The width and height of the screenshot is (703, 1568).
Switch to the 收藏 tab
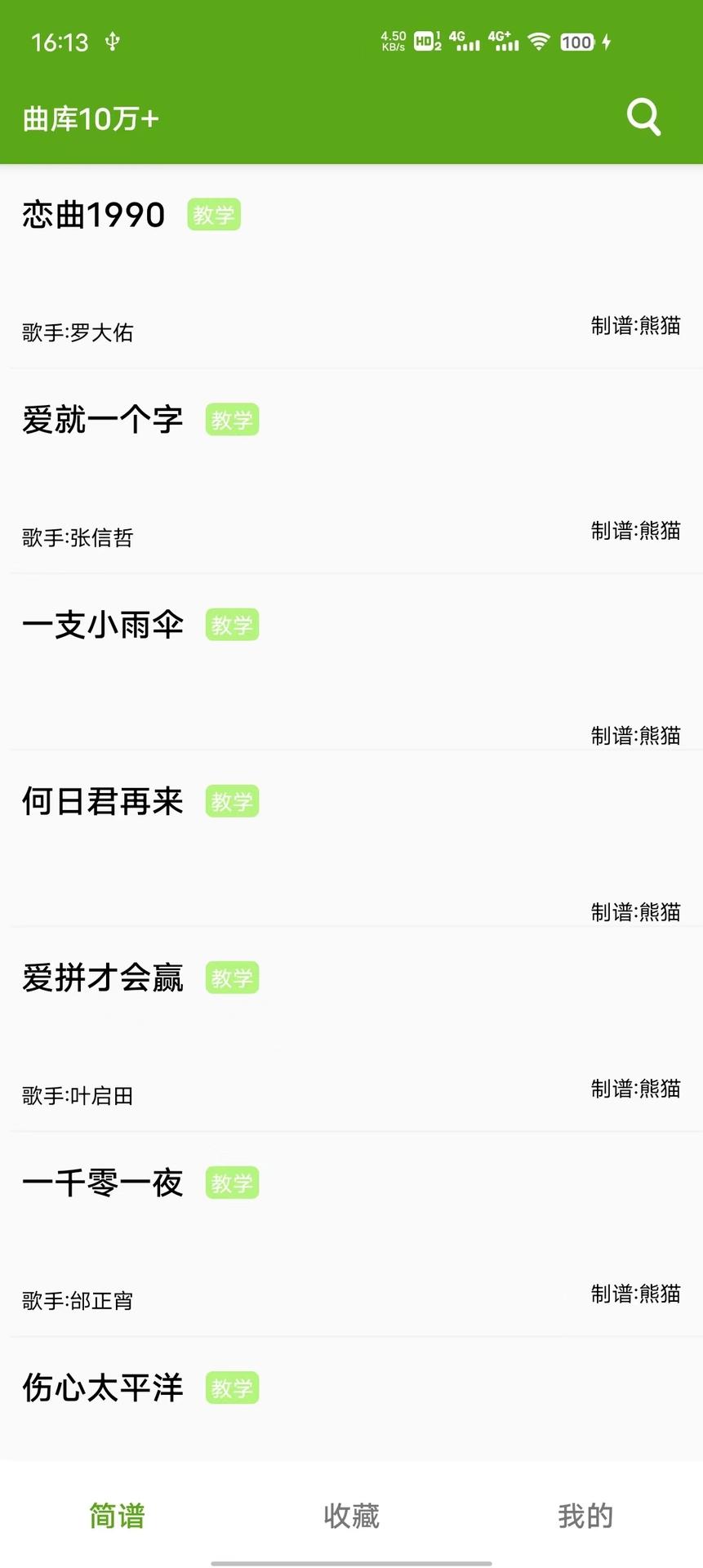coord(350,1515)
